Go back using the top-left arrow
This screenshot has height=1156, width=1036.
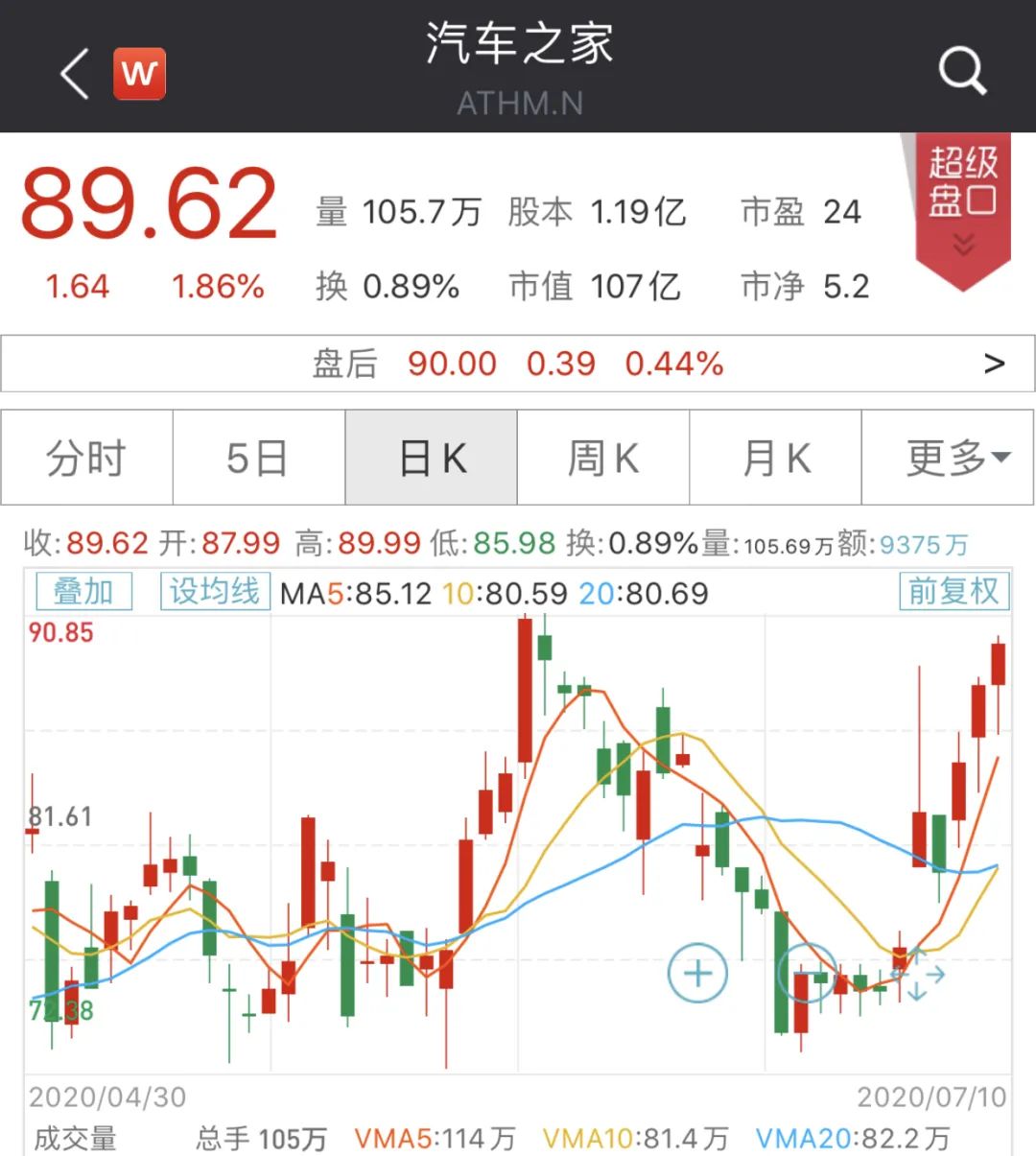pyautogui.click(x=75, y=73)
